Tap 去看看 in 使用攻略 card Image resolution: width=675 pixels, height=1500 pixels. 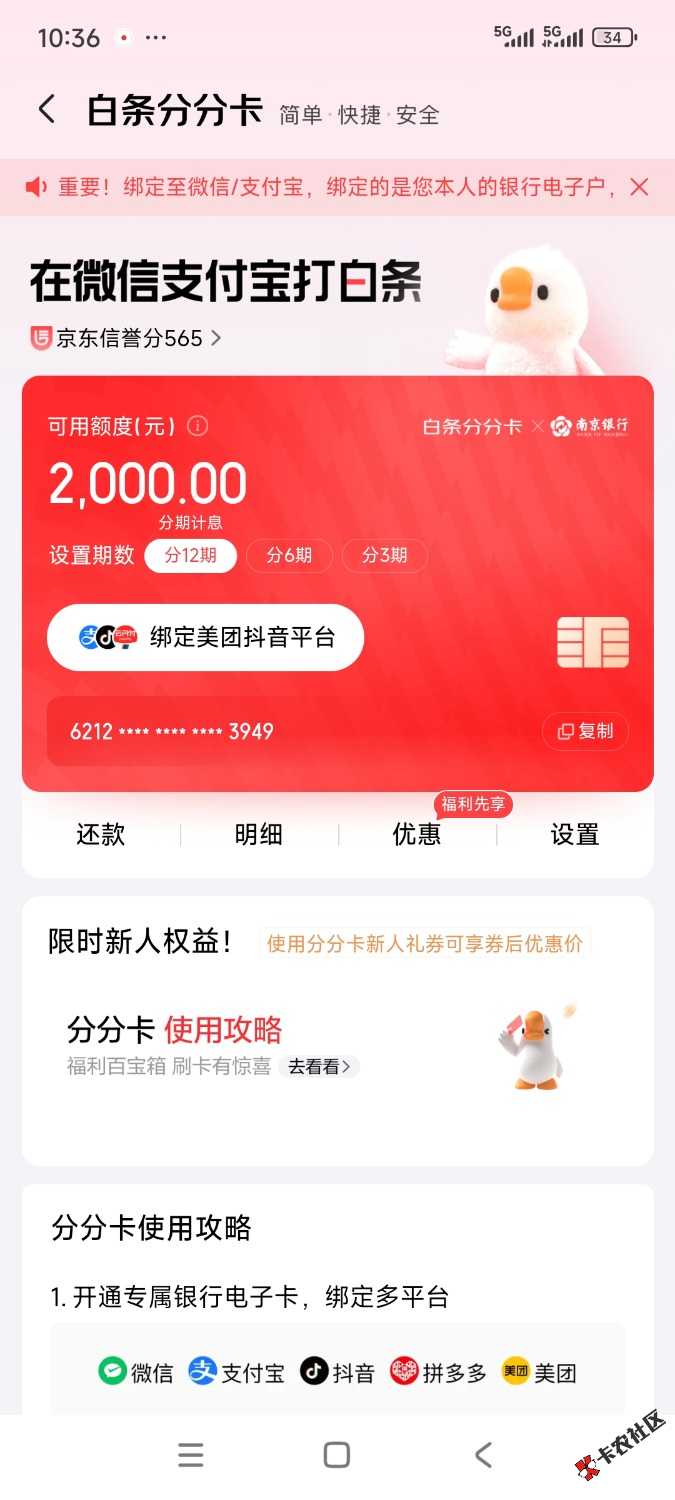tap(318, 1067)
